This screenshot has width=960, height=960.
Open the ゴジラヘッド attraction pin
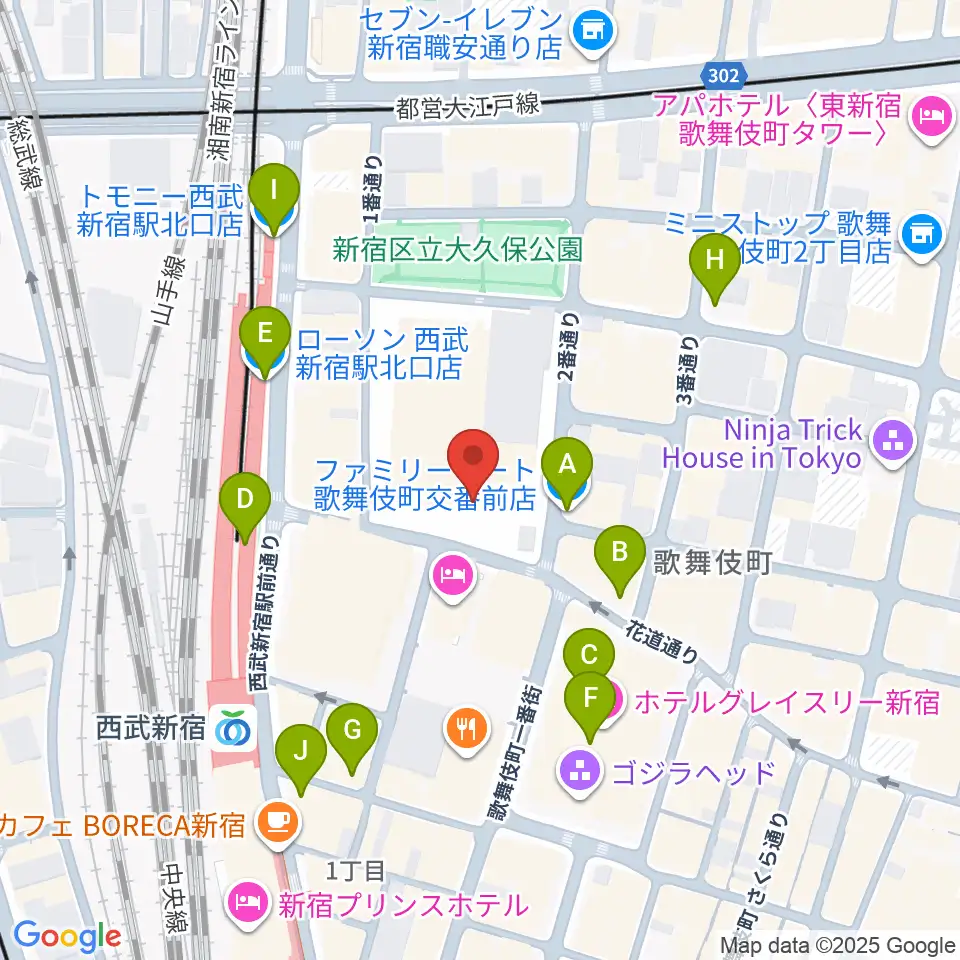pyautogui.click(x=580, y=774)
